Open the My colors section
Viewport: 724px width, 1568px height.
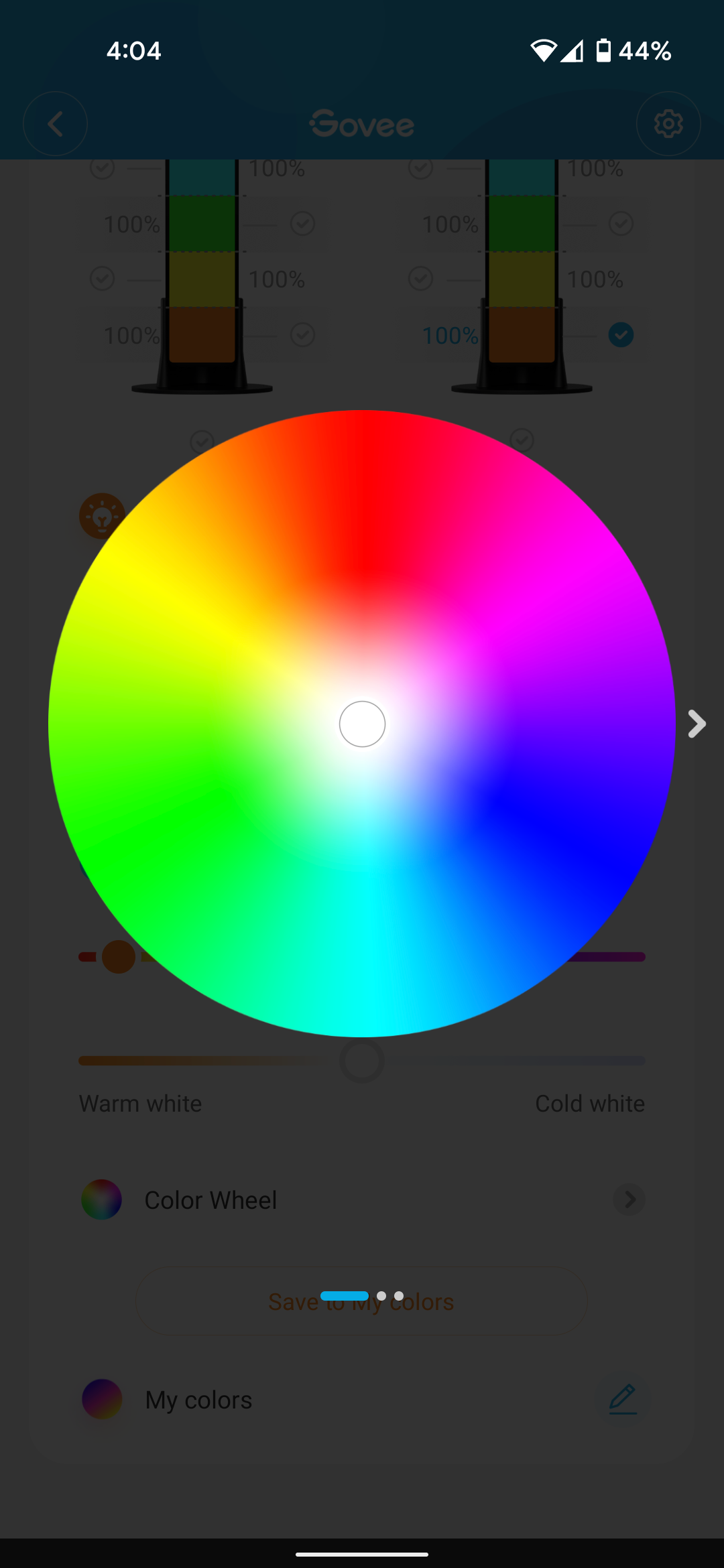coord(198,1400)
